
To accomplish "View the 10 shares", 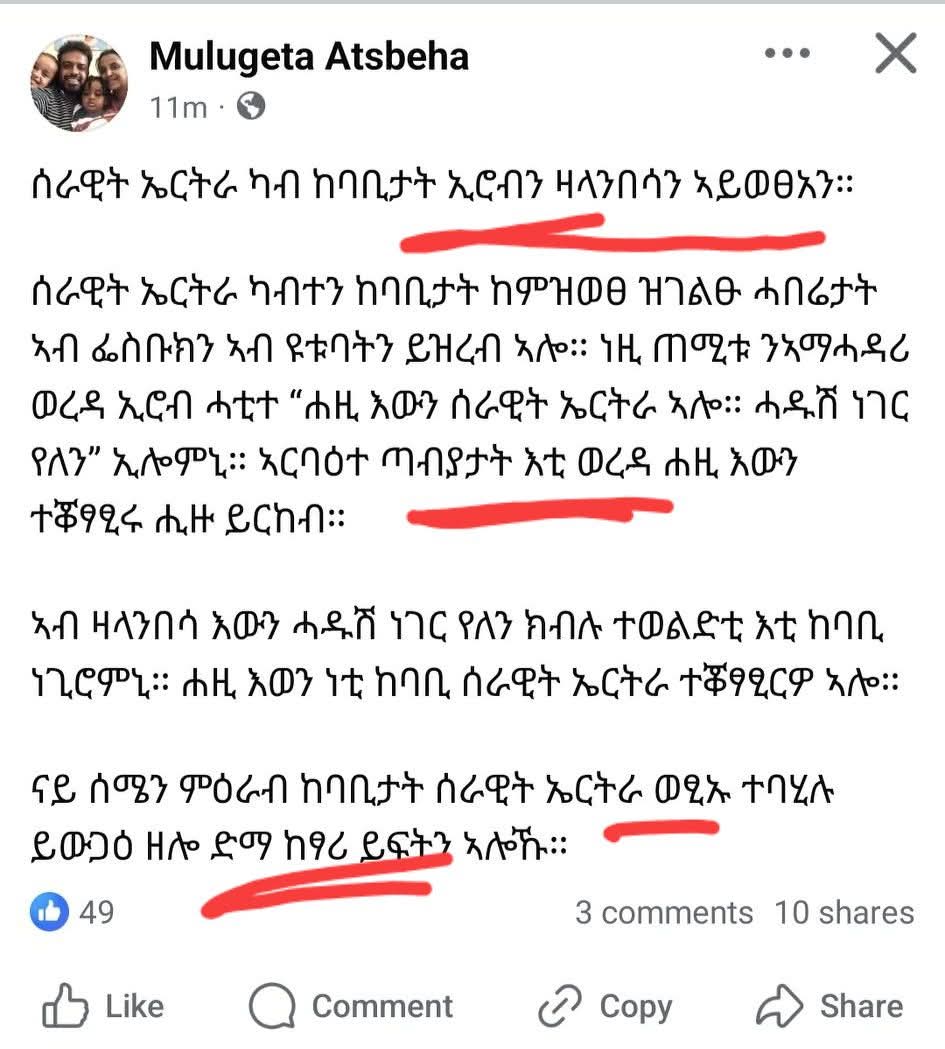I will click(844, 912).
